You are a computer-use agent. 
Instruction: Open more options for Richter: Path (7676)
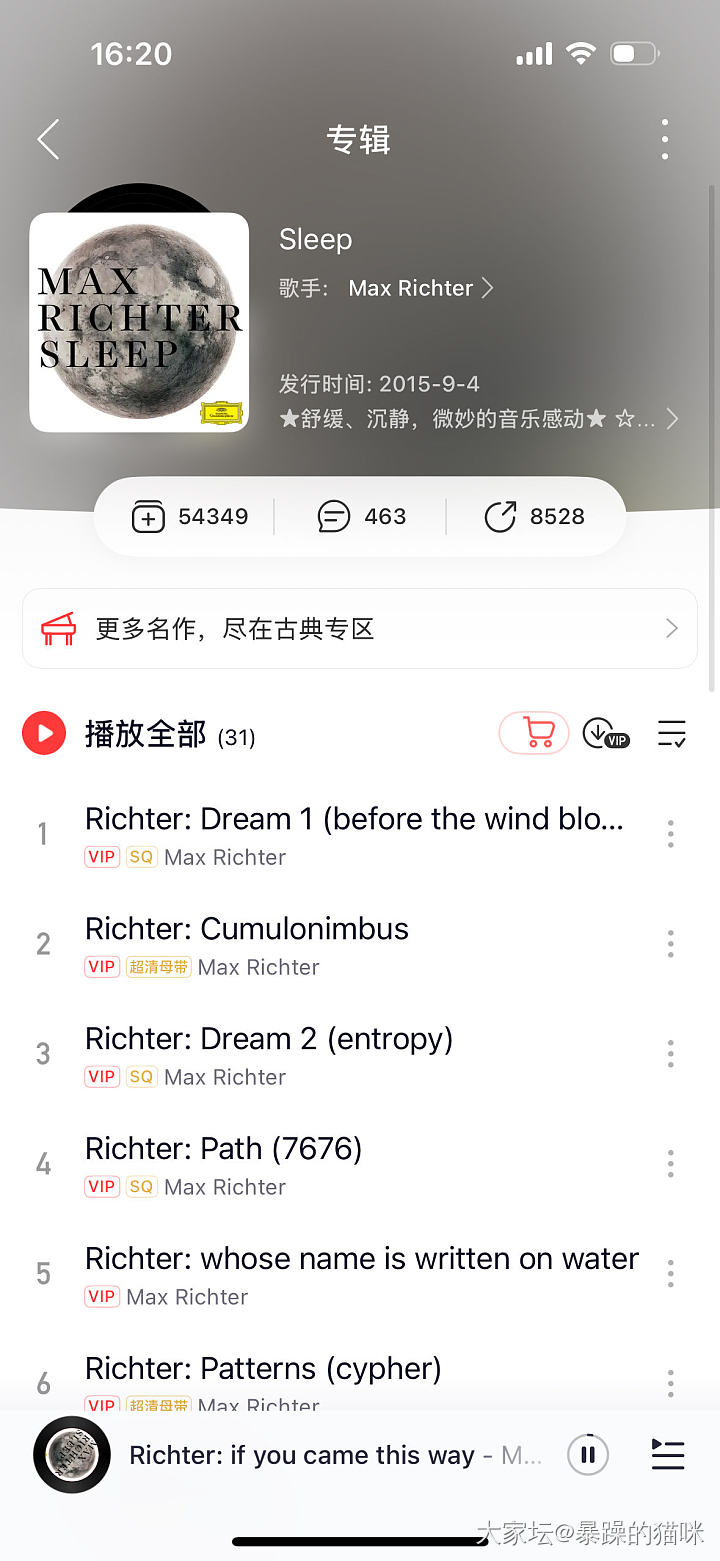pos(670,1163)
